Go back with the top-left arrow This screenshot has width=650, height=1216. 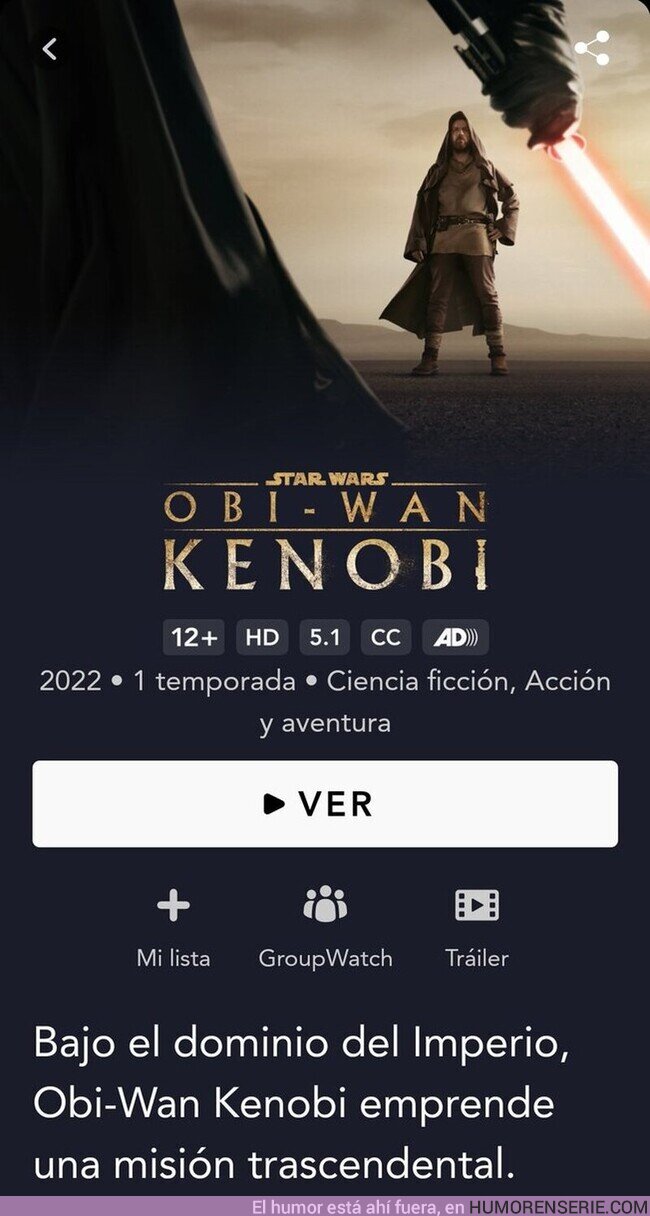(x=50, y=48)
